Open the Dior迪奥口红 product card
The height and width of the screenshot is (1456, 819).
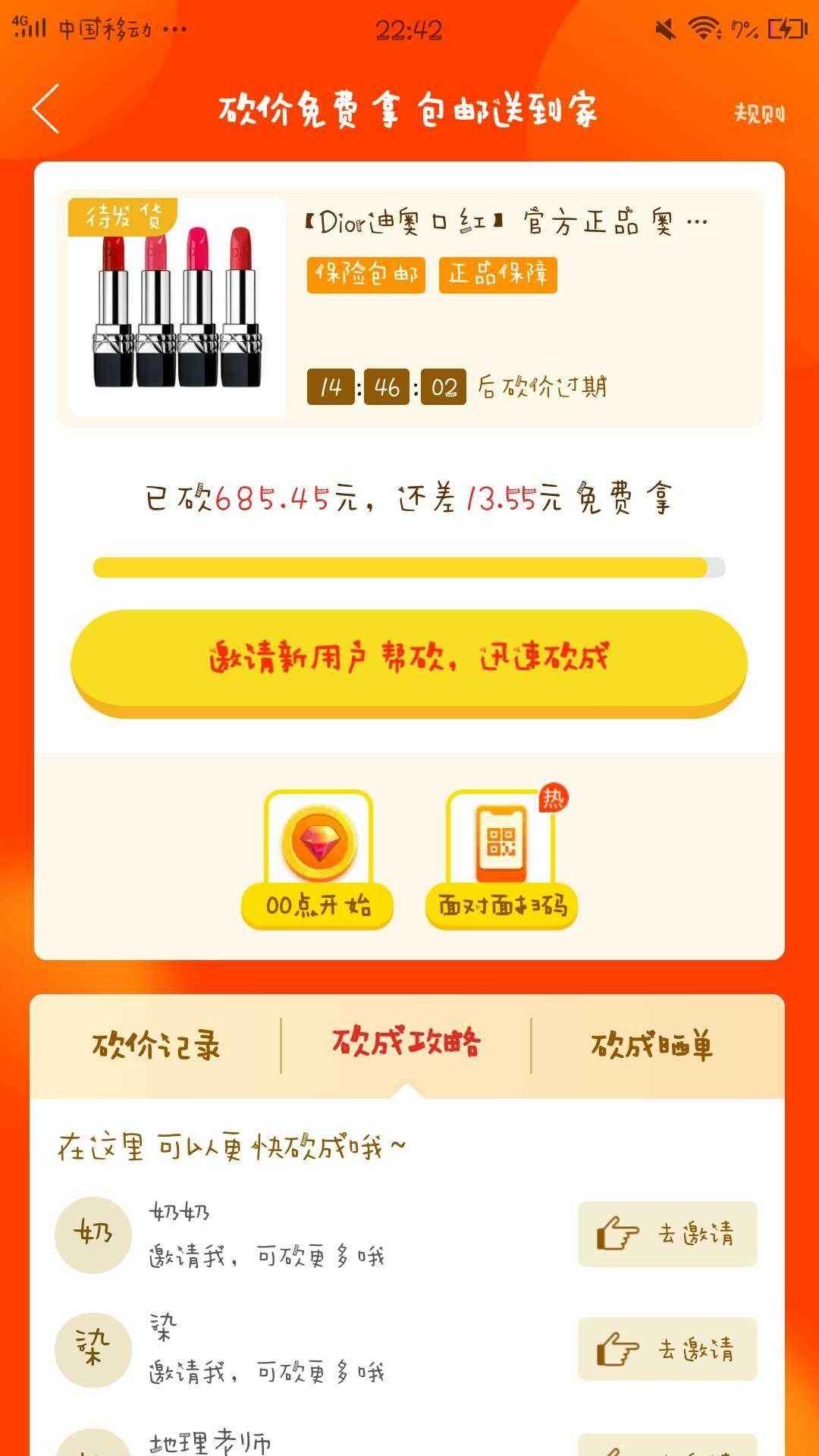[409, 307]
